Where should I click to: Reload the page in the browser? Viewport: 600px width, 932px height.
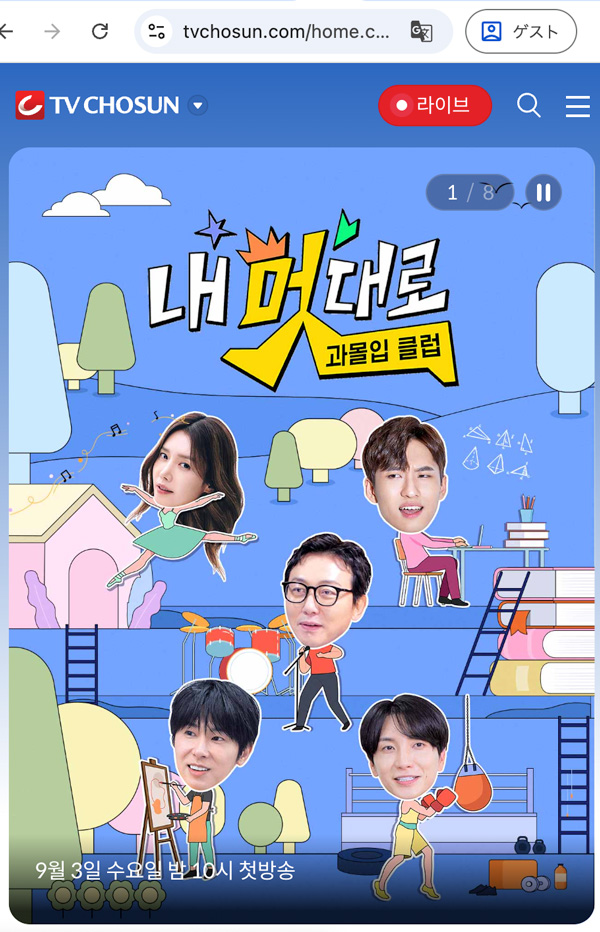click(x=100, y=32)
